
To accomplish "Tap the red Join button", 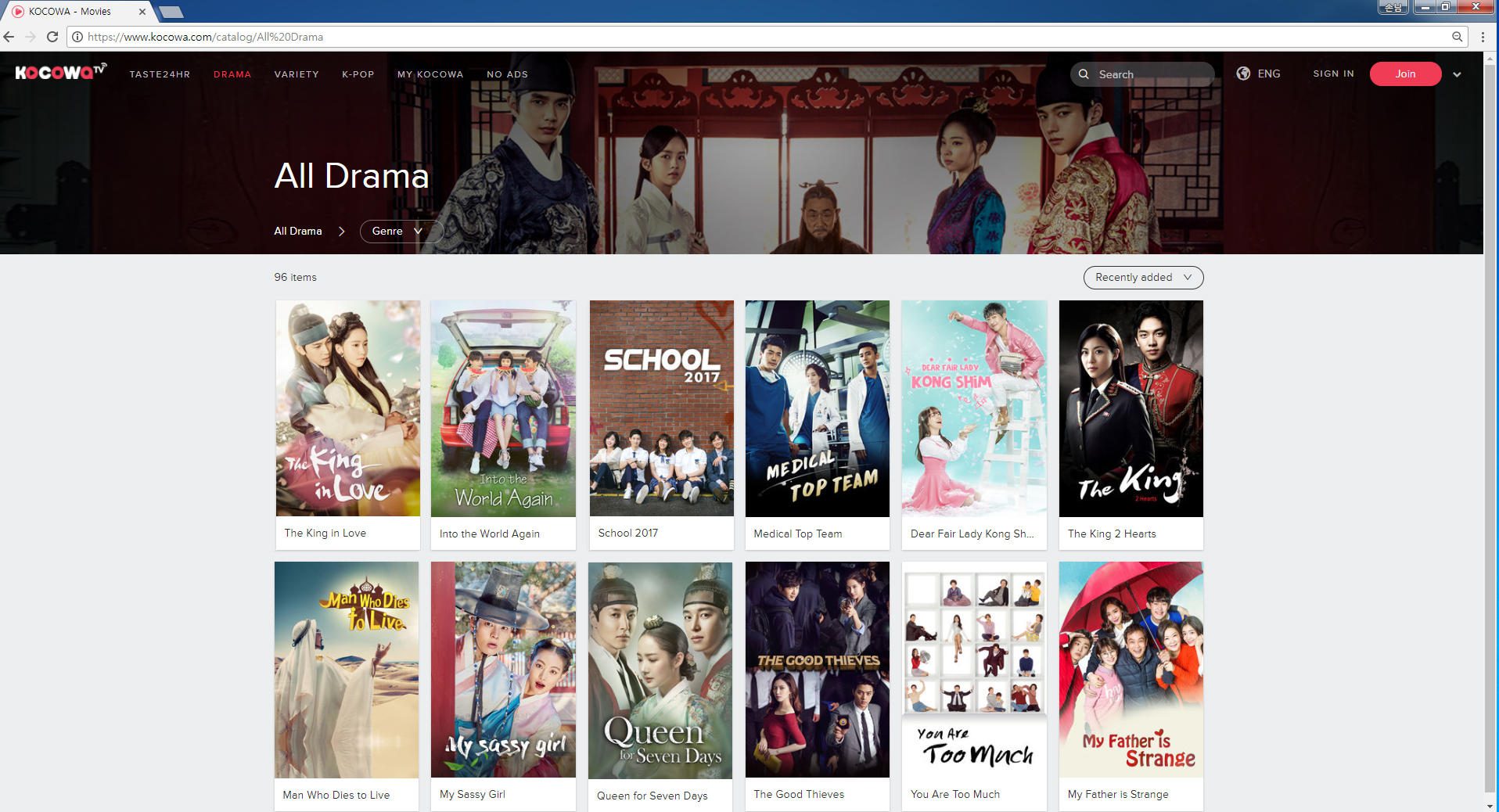I will pyautogui.click(x=1404, y=74).
